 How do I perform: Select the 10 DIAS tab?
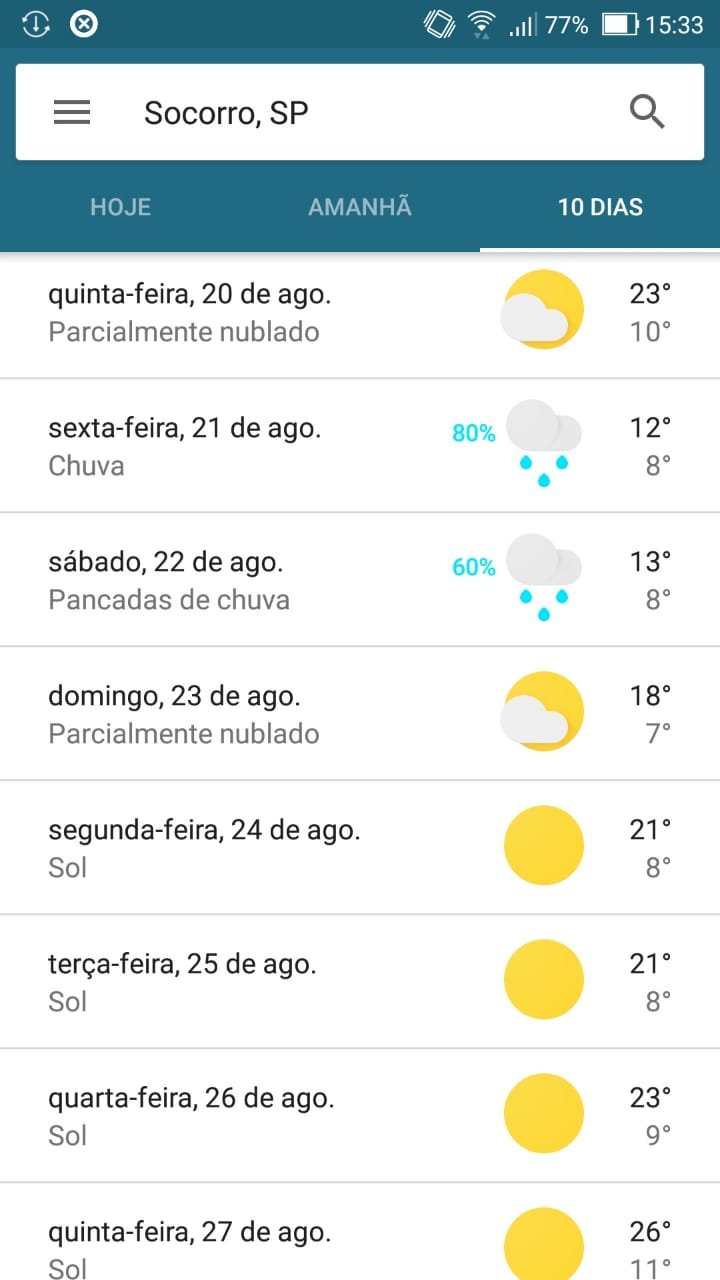(x=600, y=208)
